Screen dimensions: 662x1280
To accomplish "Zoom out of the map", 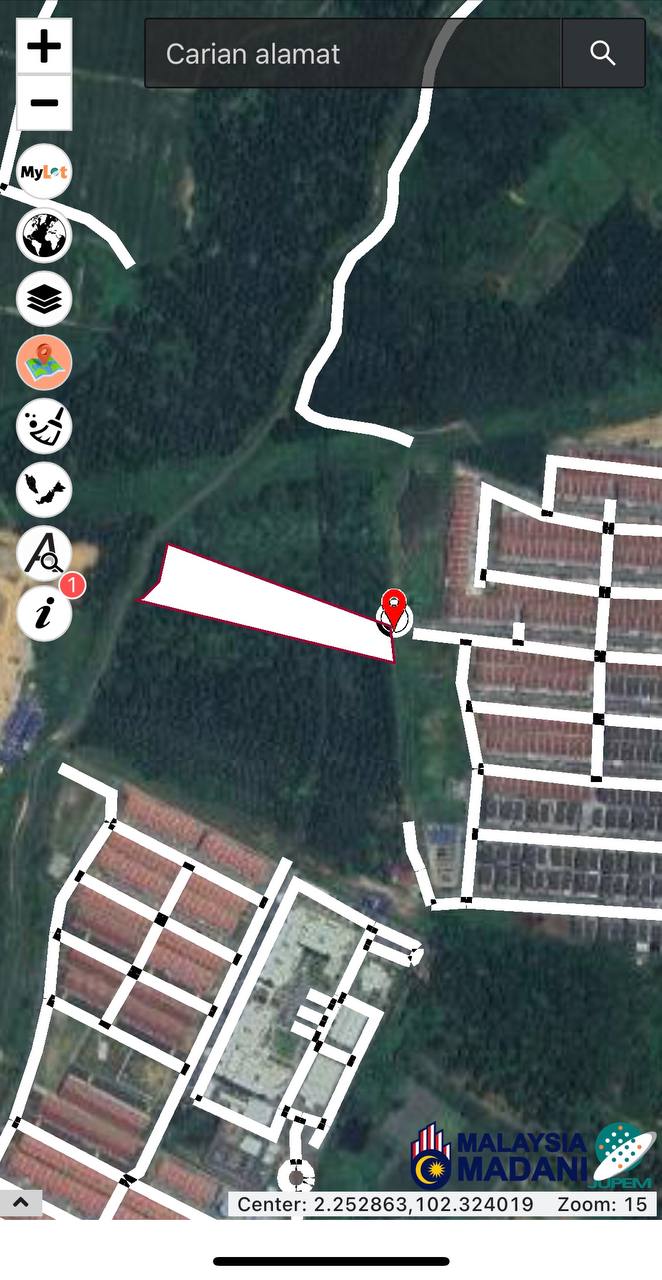I will (44, 102).
